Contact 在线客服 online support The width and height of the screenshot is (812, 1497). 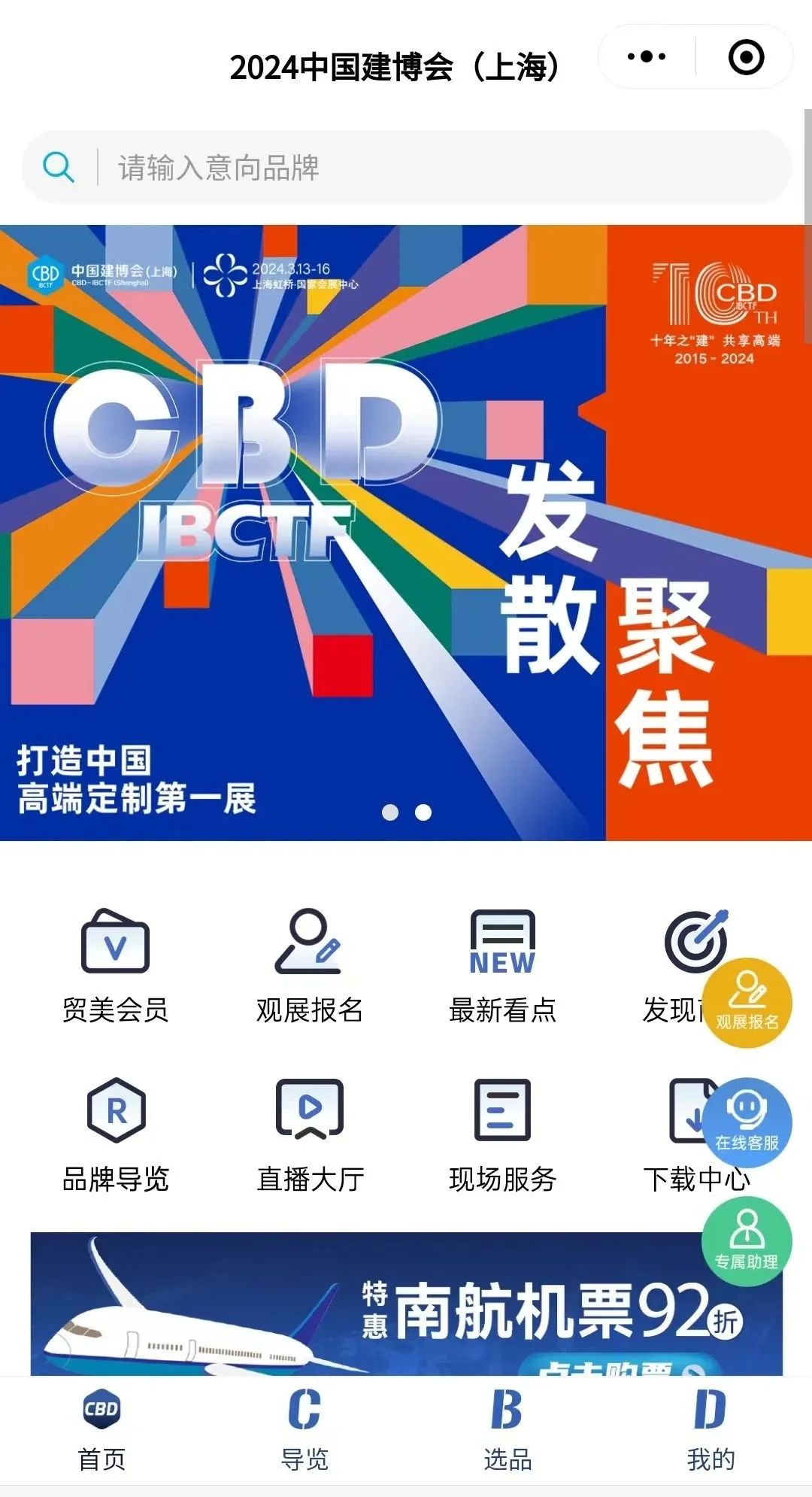pos(747,1123)
